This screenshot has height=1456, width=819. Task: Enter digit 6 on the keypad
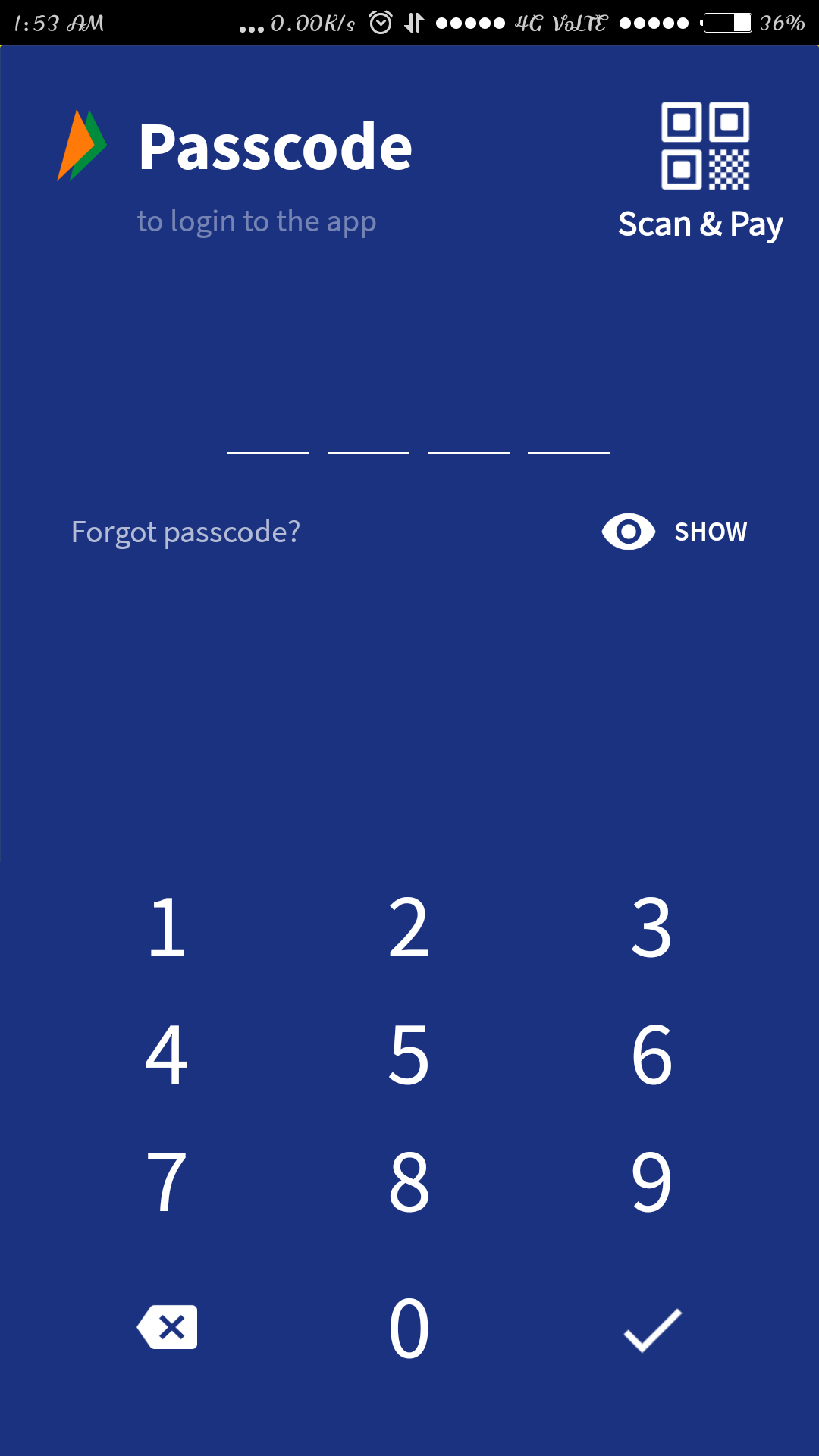pos(651,1054)
